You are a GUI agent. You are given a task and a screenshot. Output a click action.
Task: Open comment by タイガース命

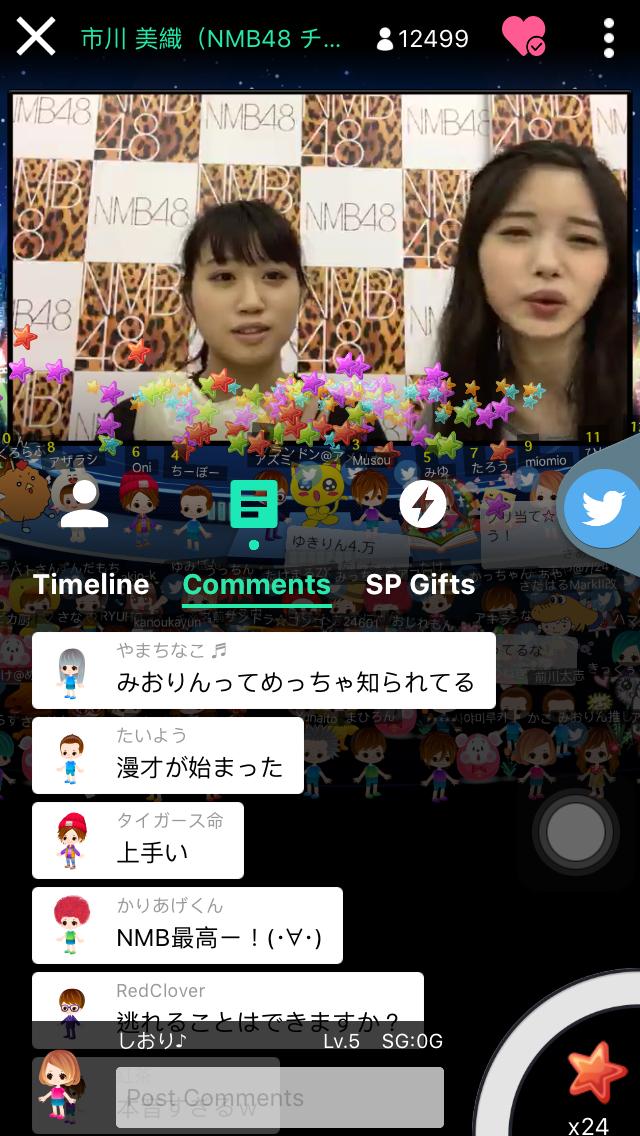138,840
